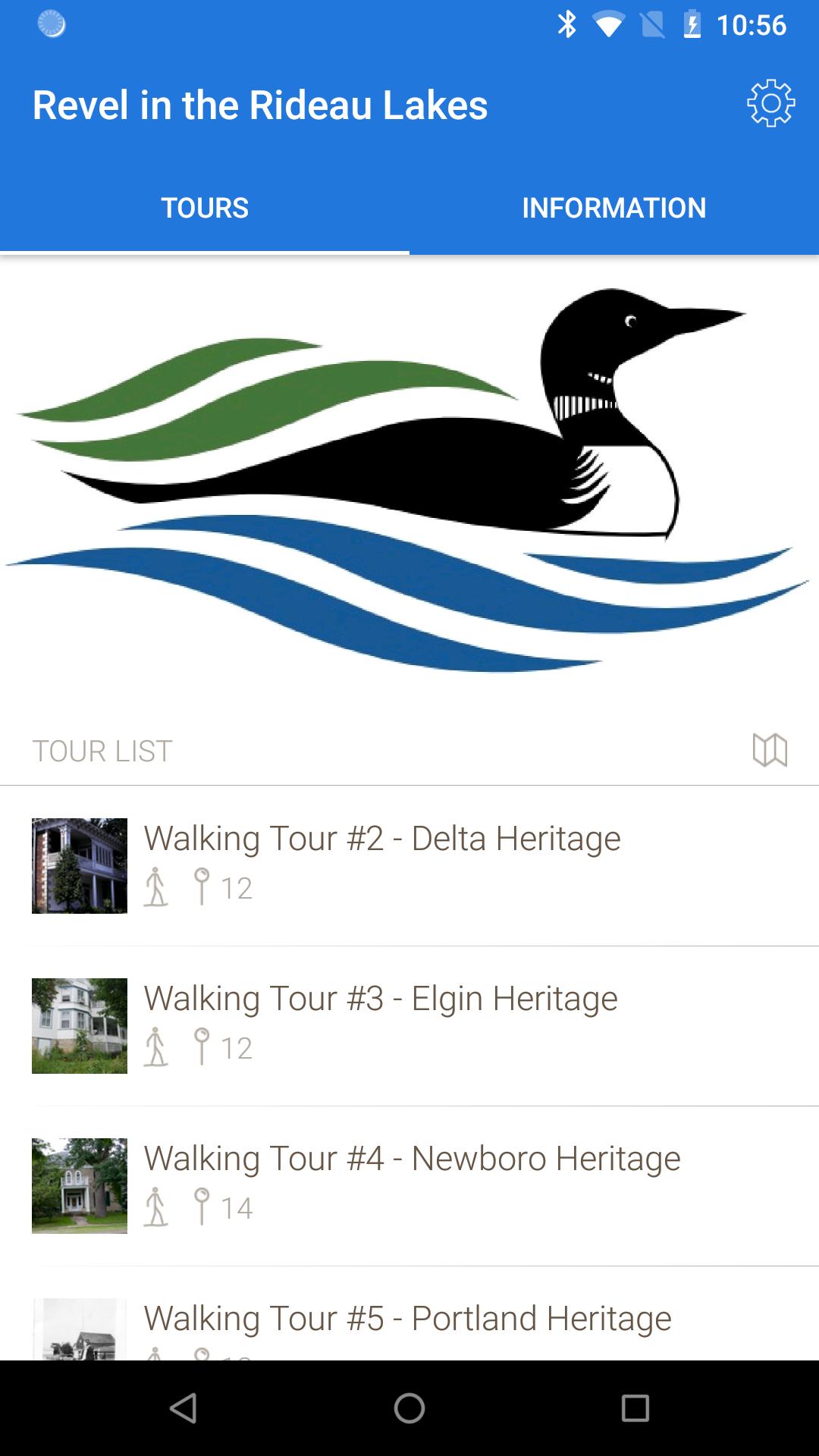This screenshot has width=819, height=1456.
Task: Click the pin icon on Delta Heritage tour
Action: click(202, 887)
